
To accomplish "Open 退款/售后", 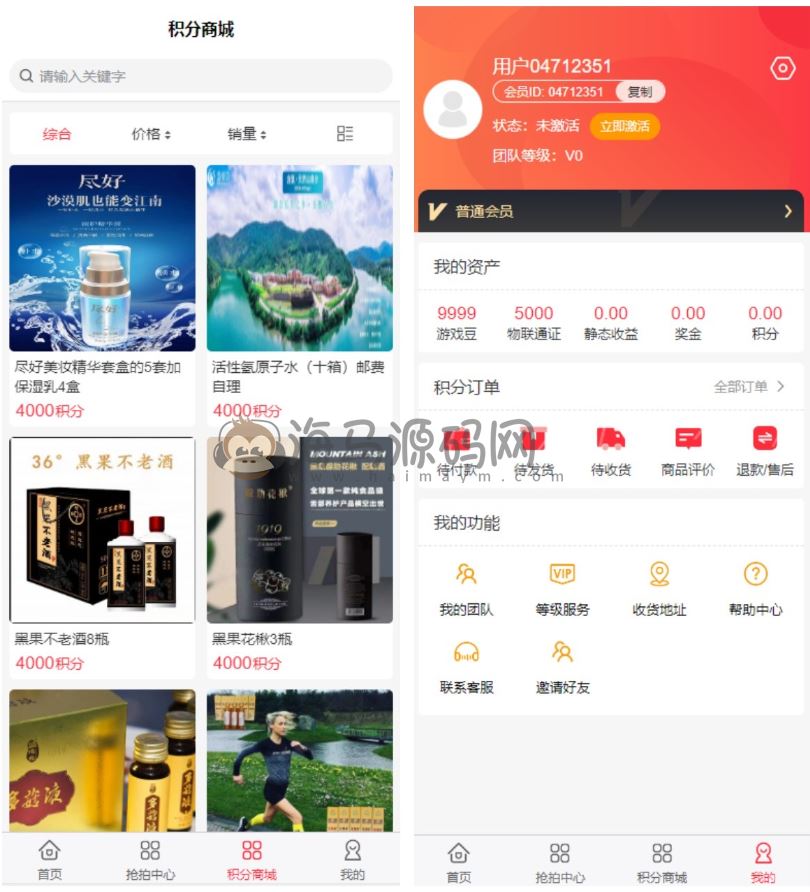I will (x=765, y=450).
